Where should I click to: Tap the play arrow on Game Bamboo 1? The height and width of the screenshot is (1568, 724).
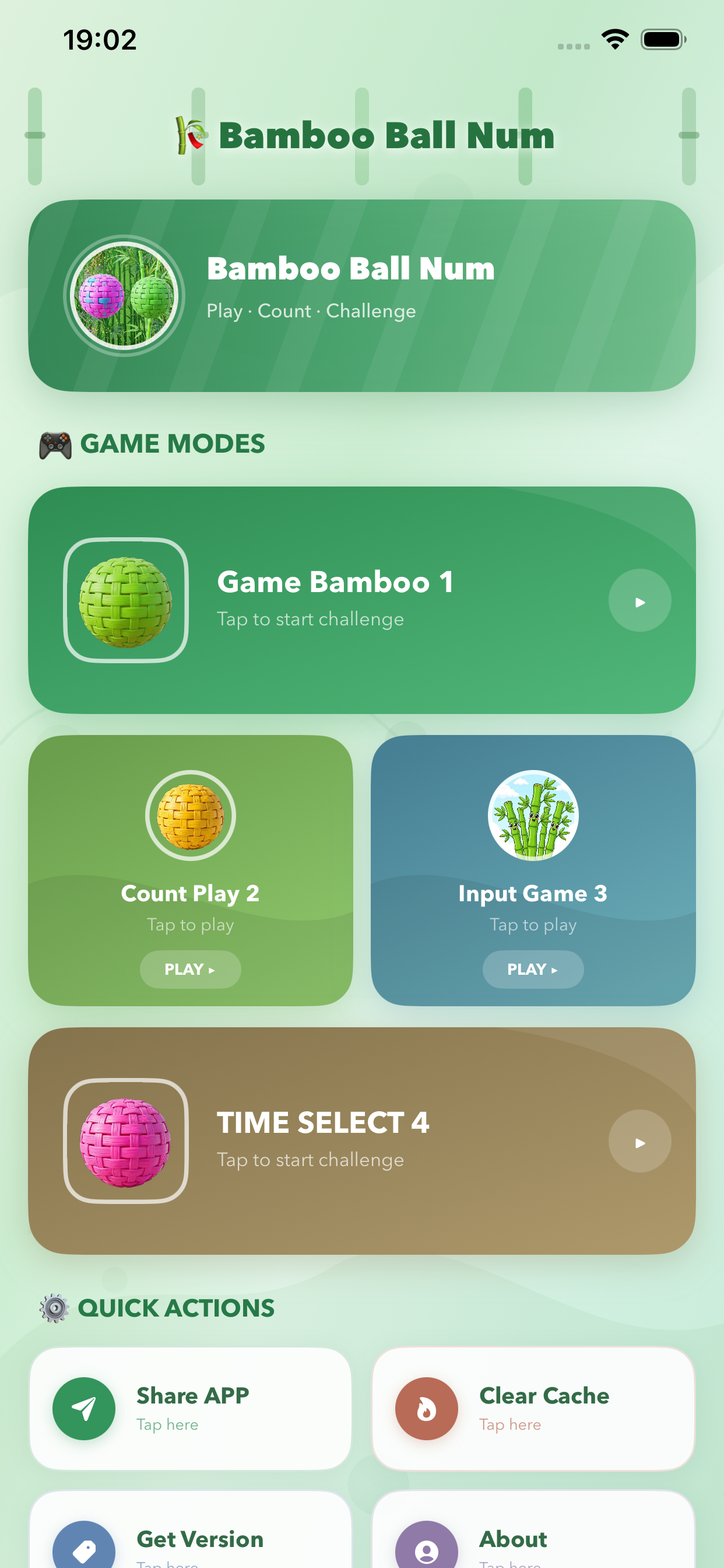pos(639,600)
